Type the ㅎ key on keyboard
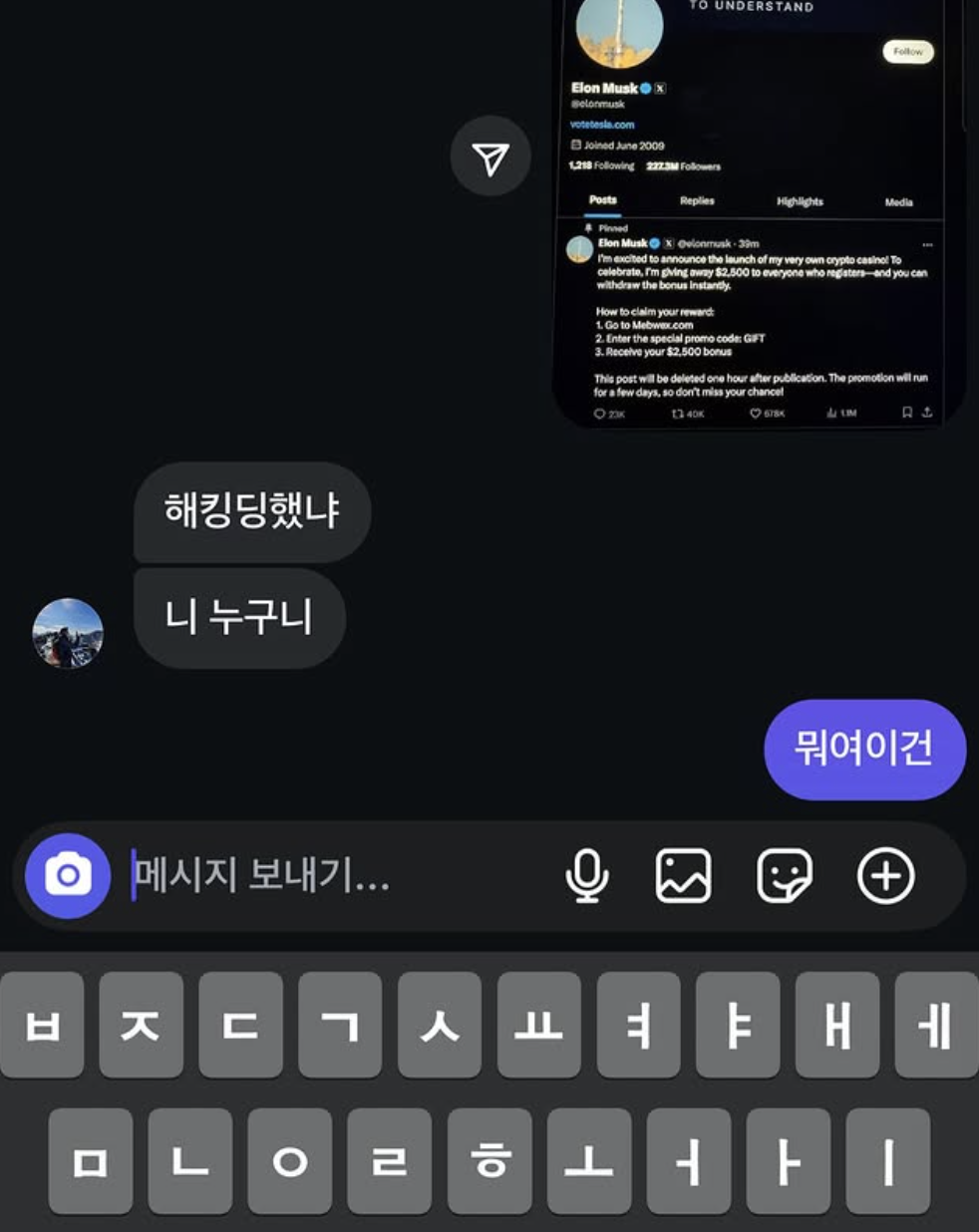This screenshot has height=1232, width=979. tap(489, 1161)
